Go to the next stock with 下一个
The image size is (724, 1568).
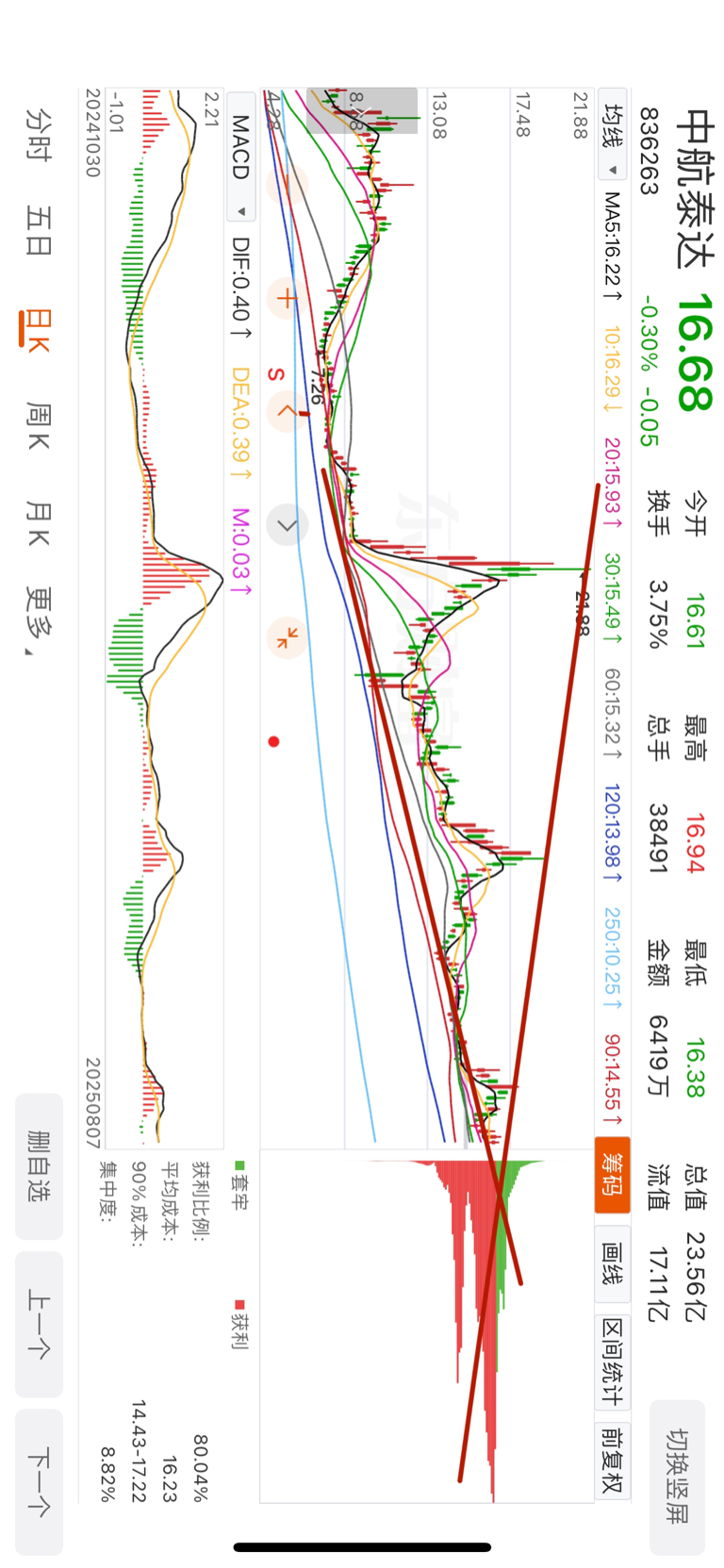coord(39,1482)
